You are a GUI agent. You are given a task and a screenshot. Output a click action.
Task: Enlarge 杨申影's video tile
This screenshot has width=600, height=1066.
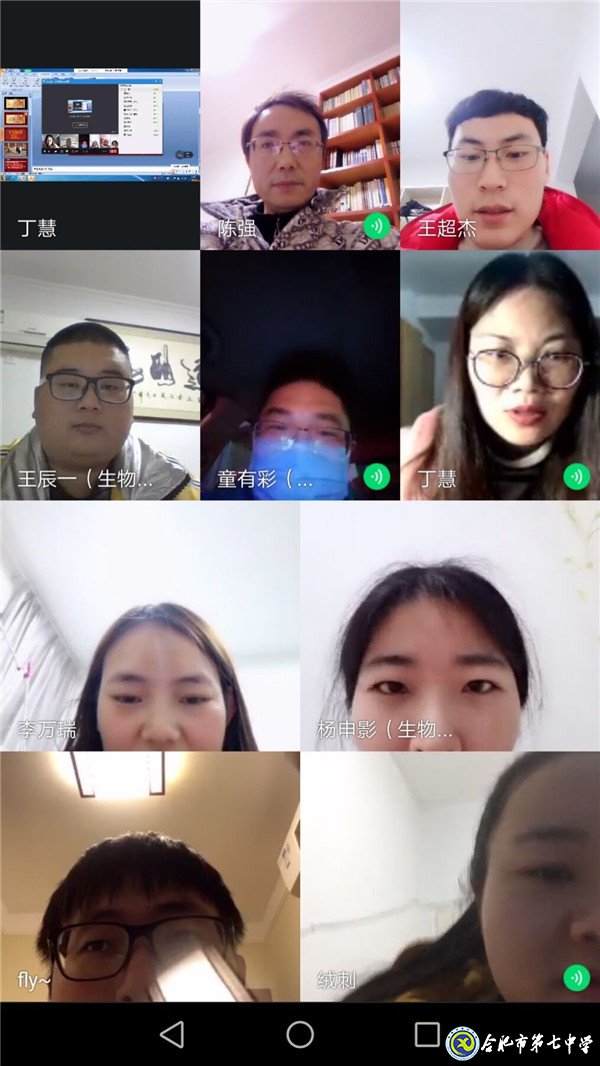(450, 626)
